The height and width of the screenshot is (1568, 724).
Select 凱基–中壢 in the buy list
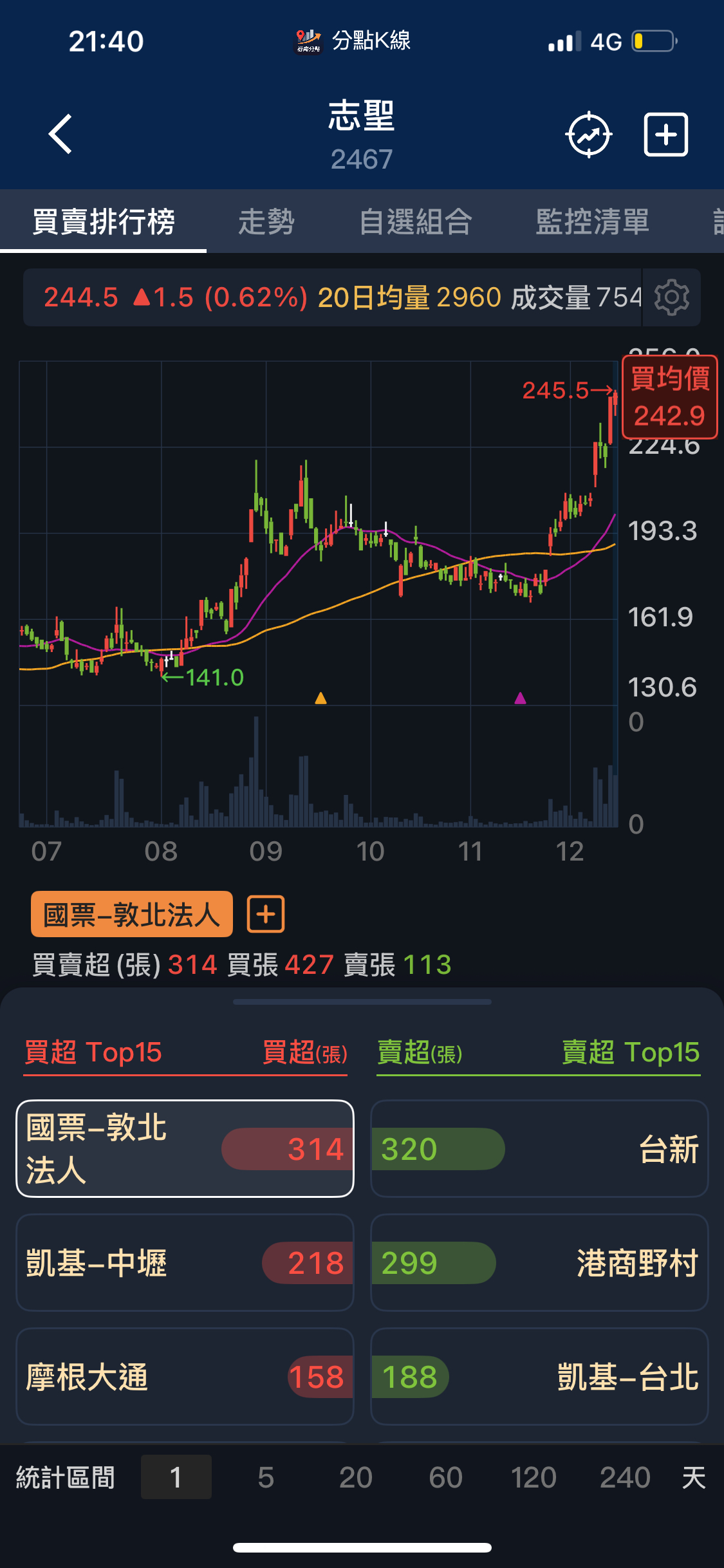point(185,1263)
